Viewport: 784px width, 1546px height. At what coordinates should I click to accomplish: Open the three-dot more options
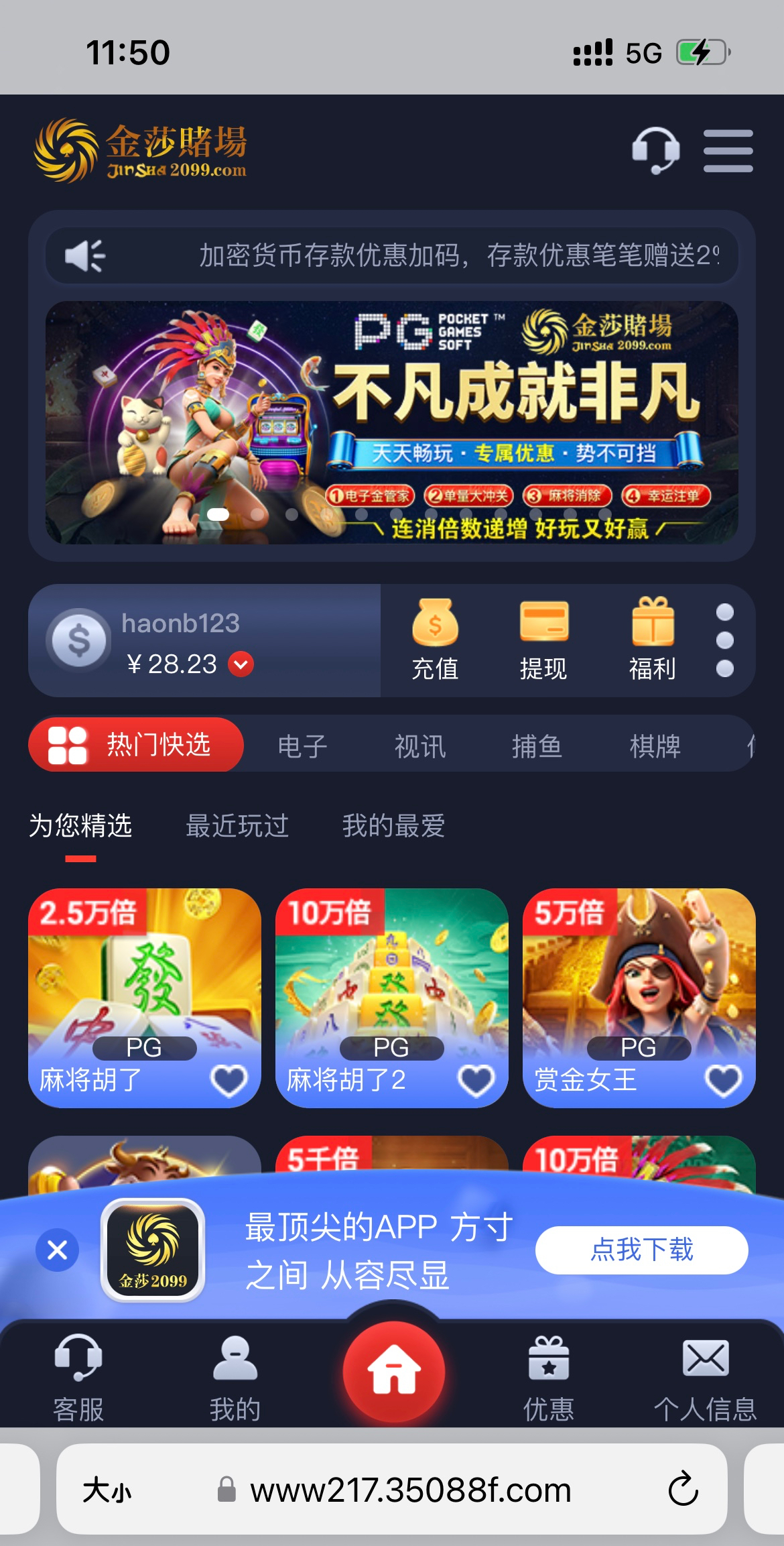tap(724, 640)
